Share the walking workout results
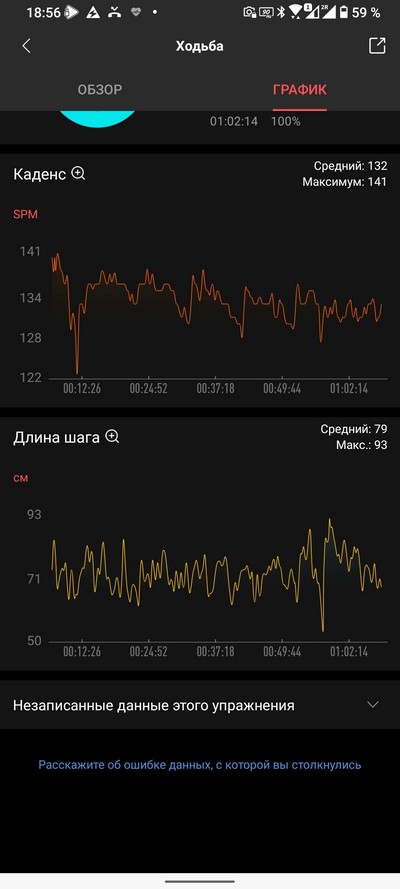Image resolution: width=400 pixels, height=889 pixels. click(377, 46)
